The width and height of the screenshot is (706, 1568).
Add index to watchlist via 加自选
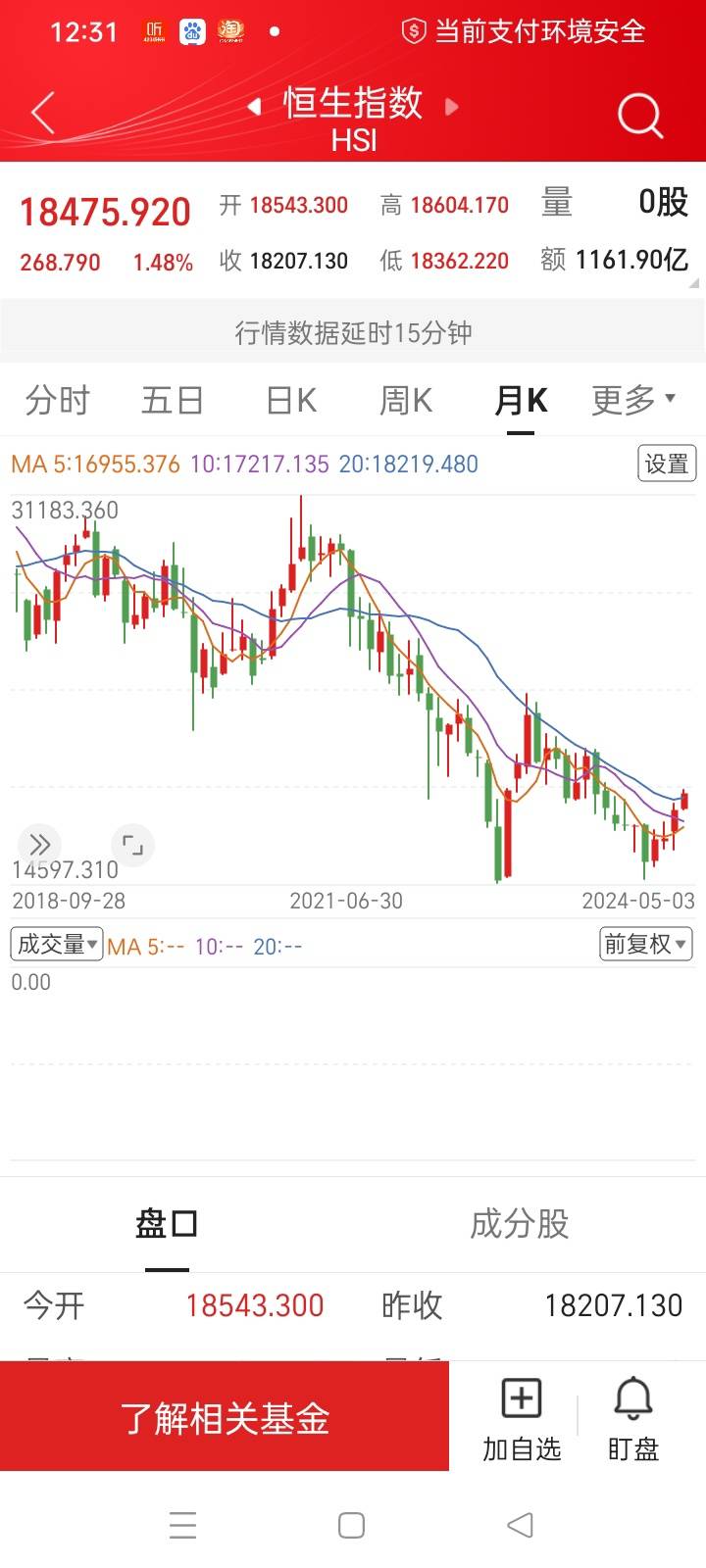[522, 1419]
